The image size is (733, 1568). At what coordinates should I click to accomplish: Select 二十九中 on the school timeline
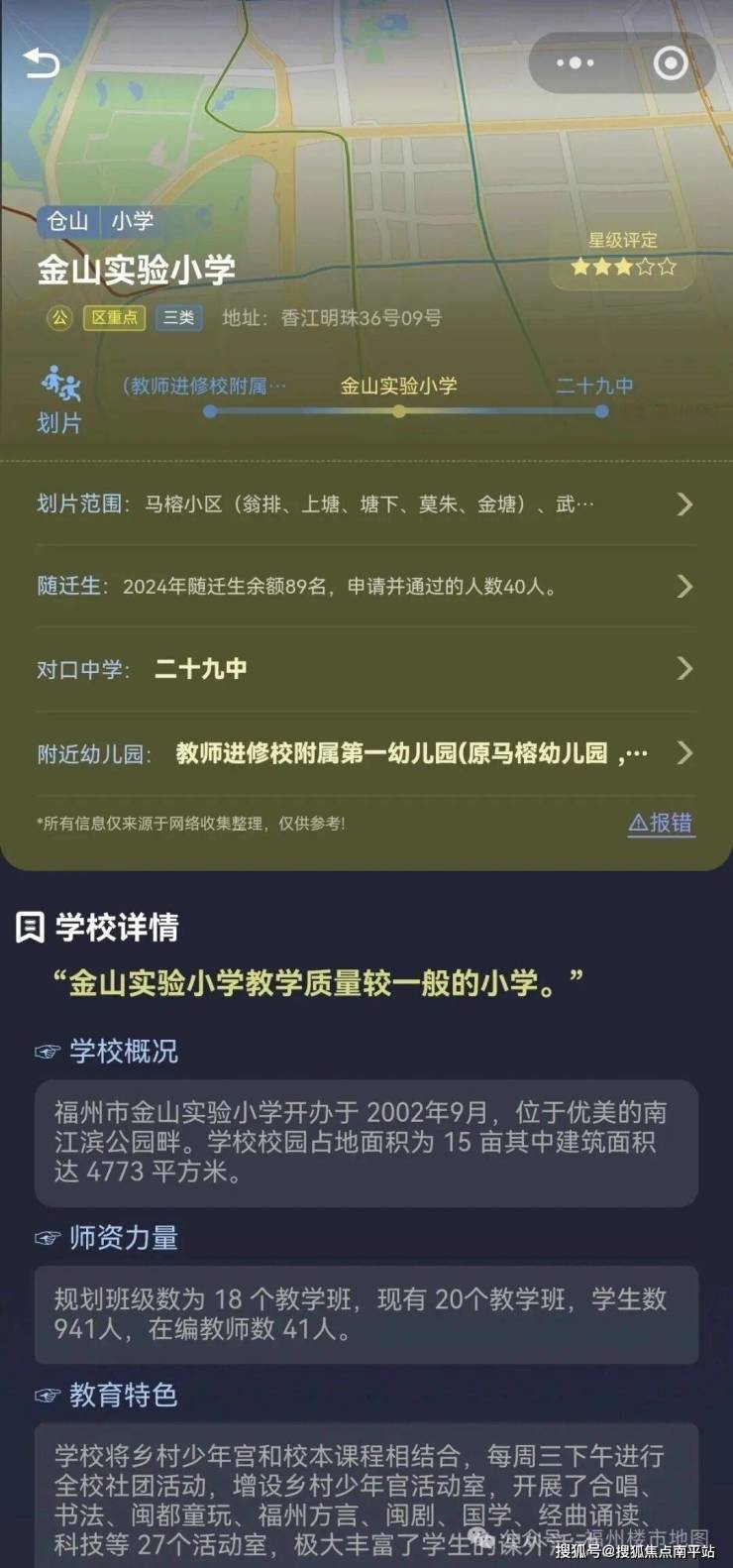click(594, 387)
